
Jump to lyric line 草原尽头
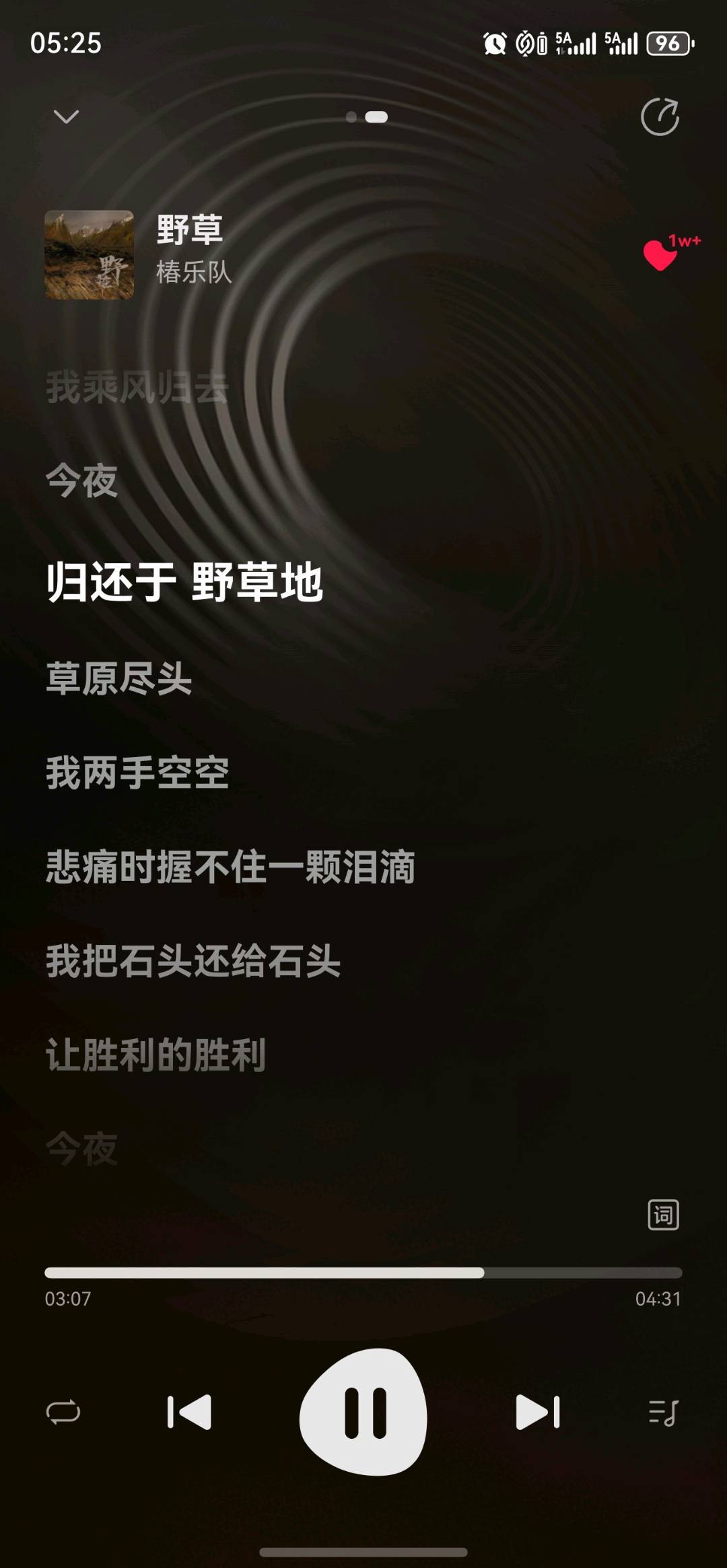(x=119, y=678)
